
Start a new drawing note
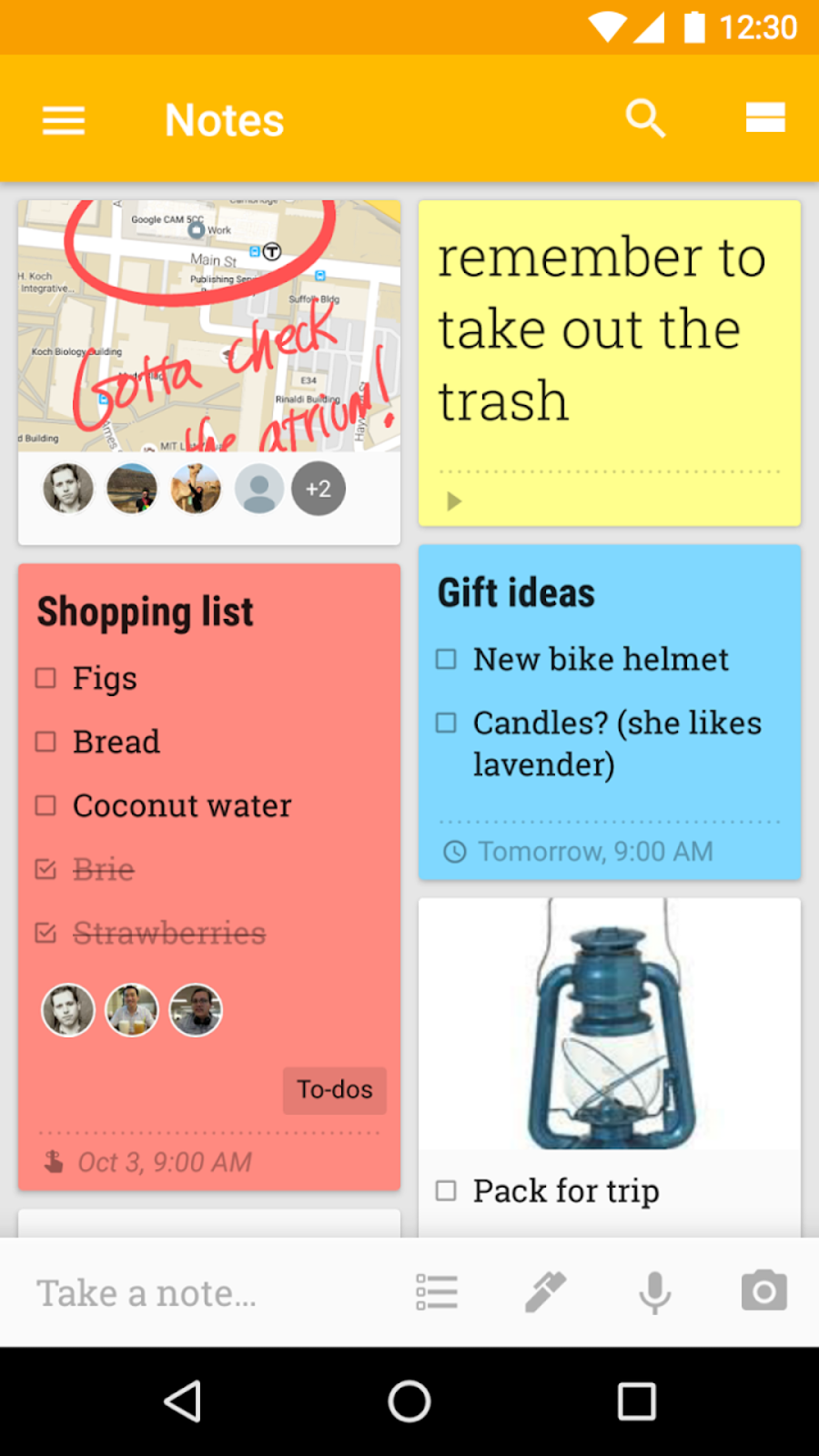546,1292
